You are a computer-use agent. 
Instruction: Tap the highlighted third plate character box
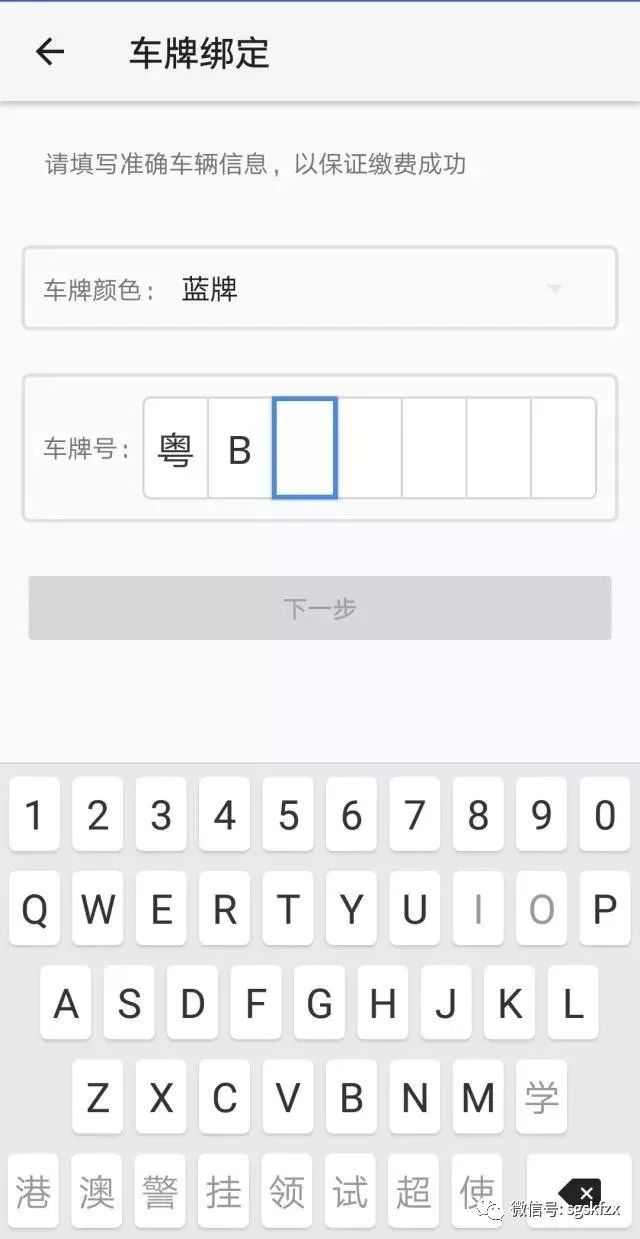point(305,448)
